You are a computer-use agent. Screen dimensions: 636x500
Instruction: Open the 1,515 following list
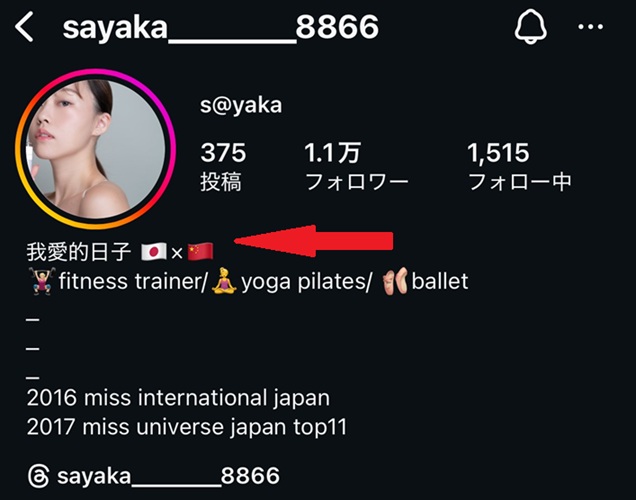pos(518,167)
